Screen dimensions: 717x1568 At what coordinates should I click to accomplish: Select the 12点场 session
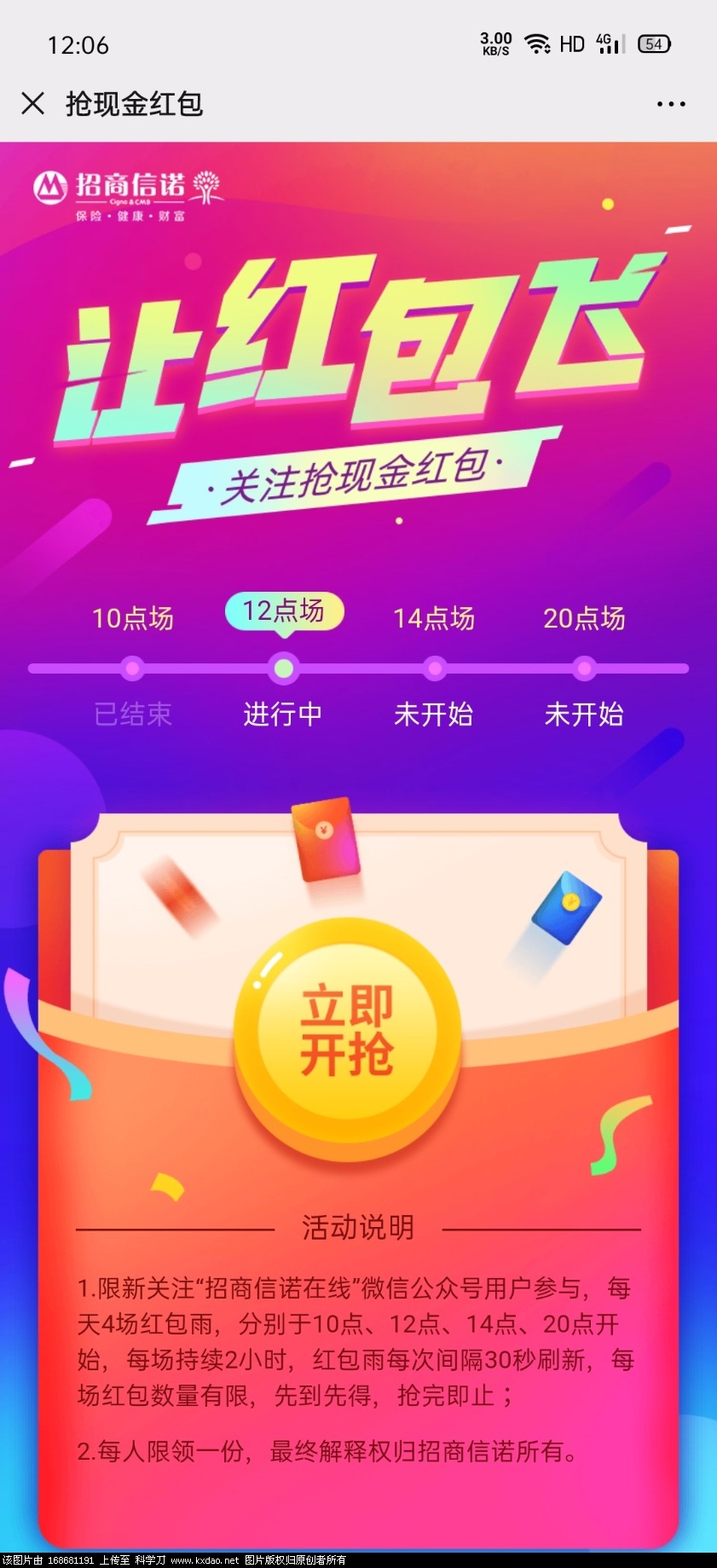pyautogui.click(x=284, y=611)
